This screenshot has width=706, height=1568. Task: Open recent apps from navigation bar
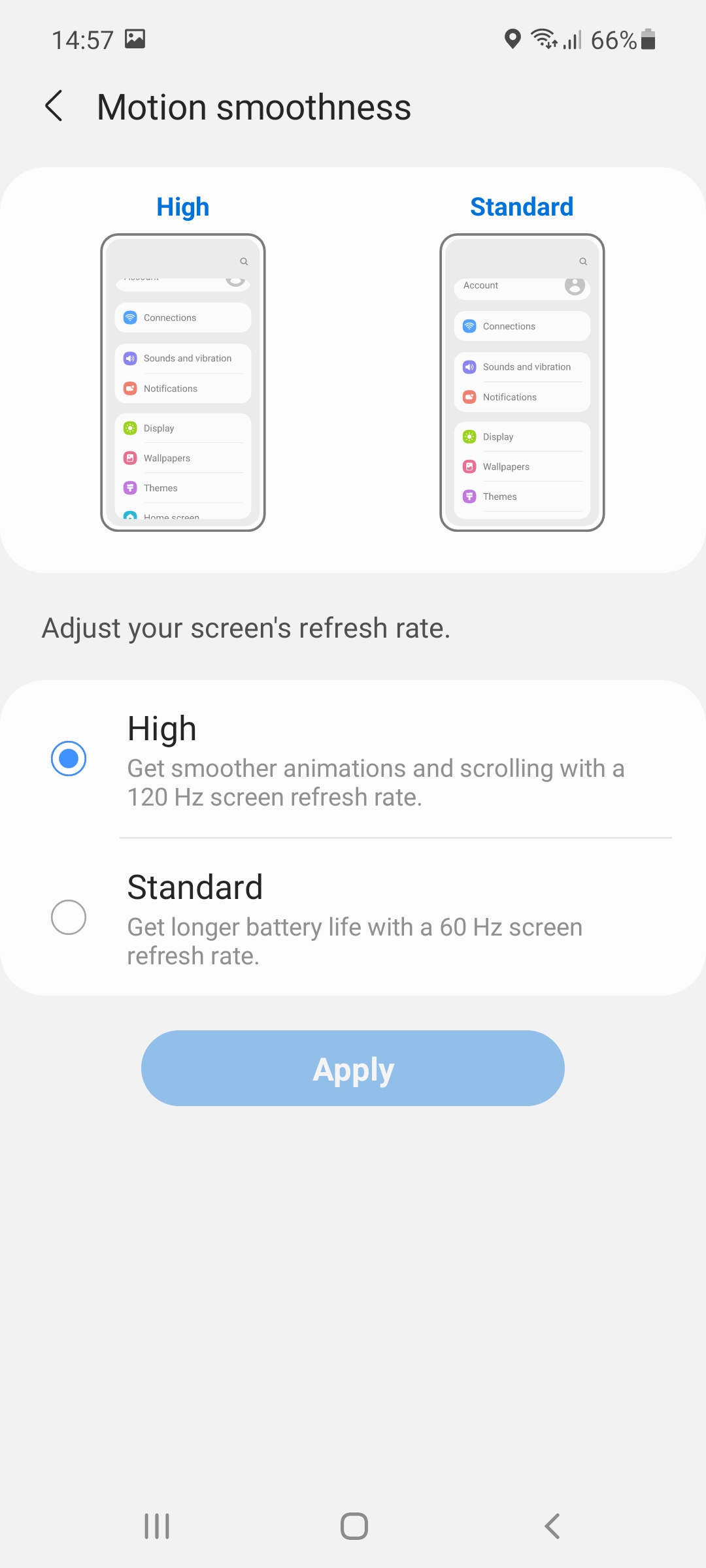tap(157, 1526)
